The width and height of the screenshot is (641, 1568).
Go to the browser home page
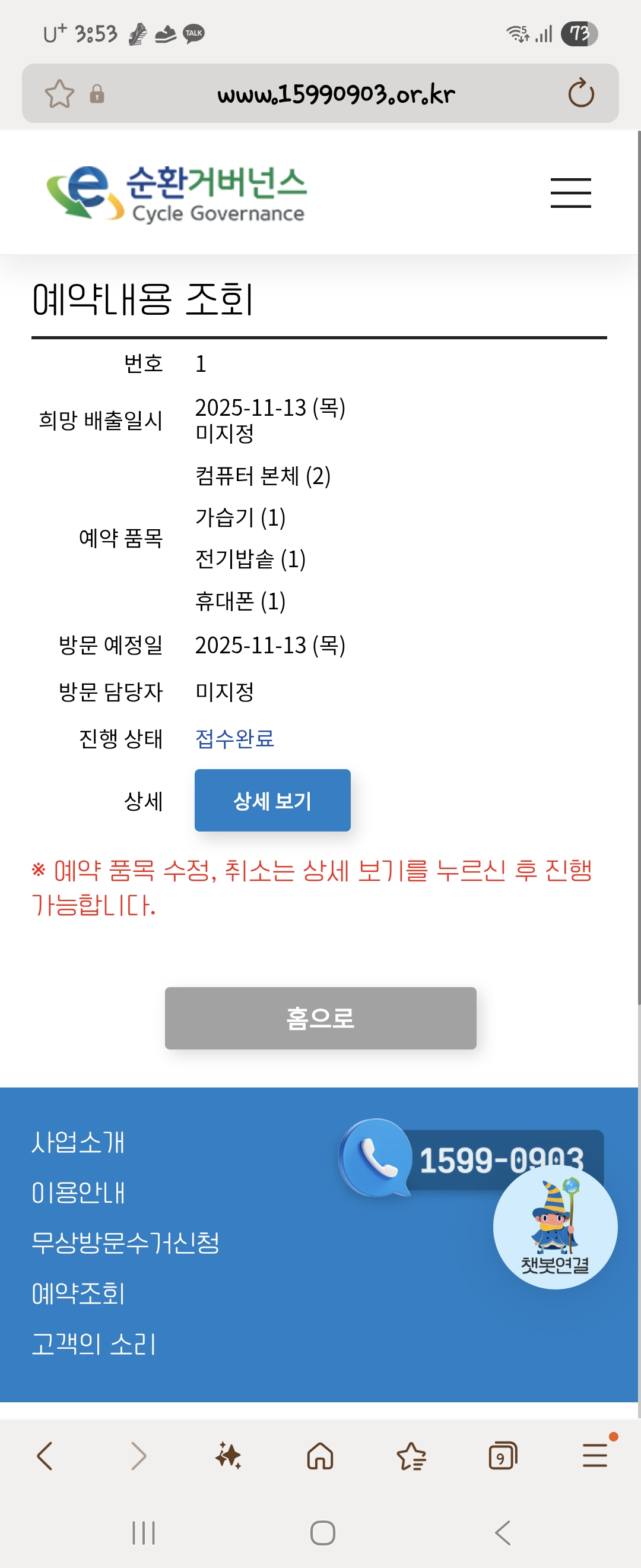coord(320,1456)
